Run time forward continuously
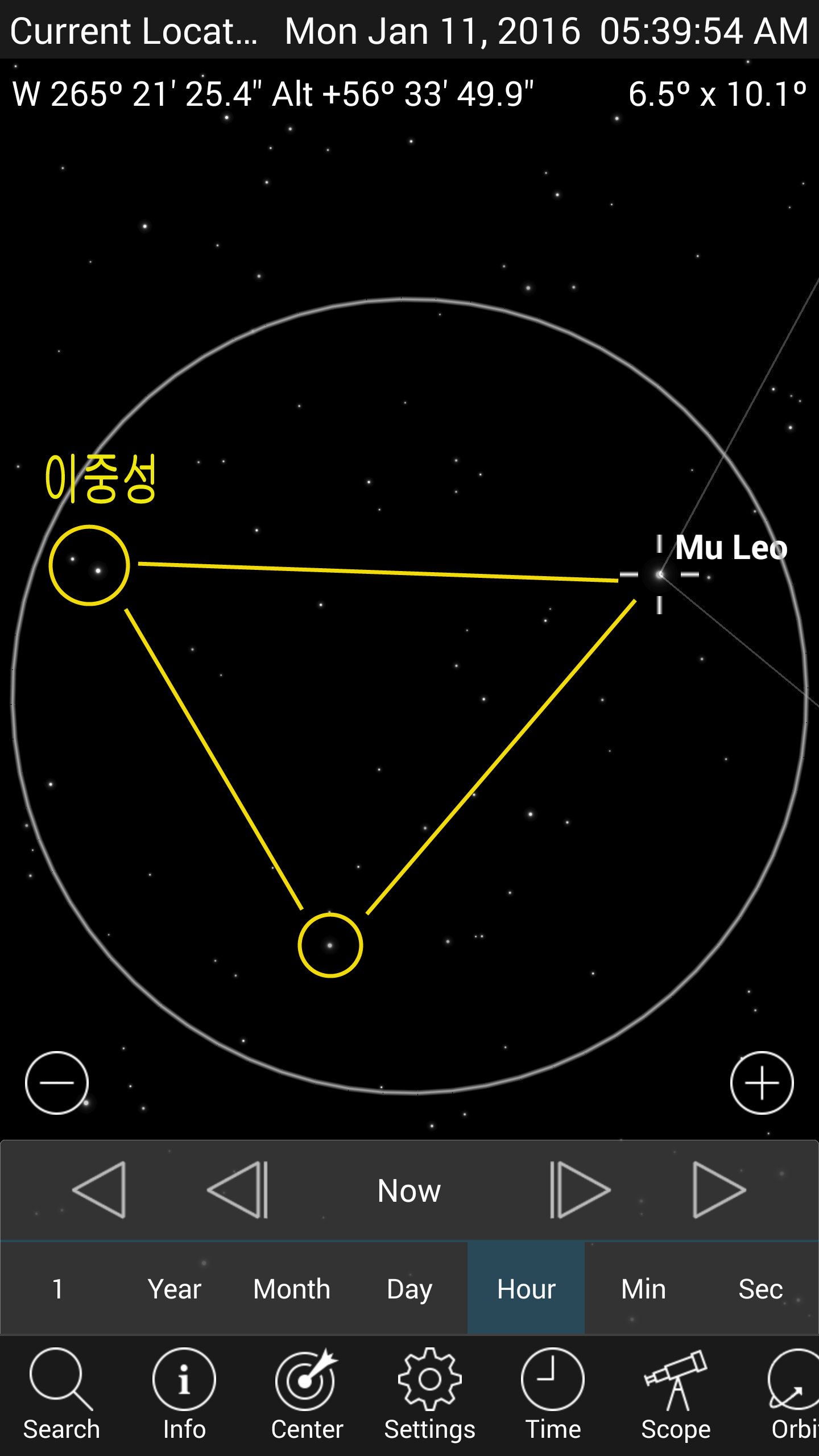The image size is (819, 1456). point(718,1190)
